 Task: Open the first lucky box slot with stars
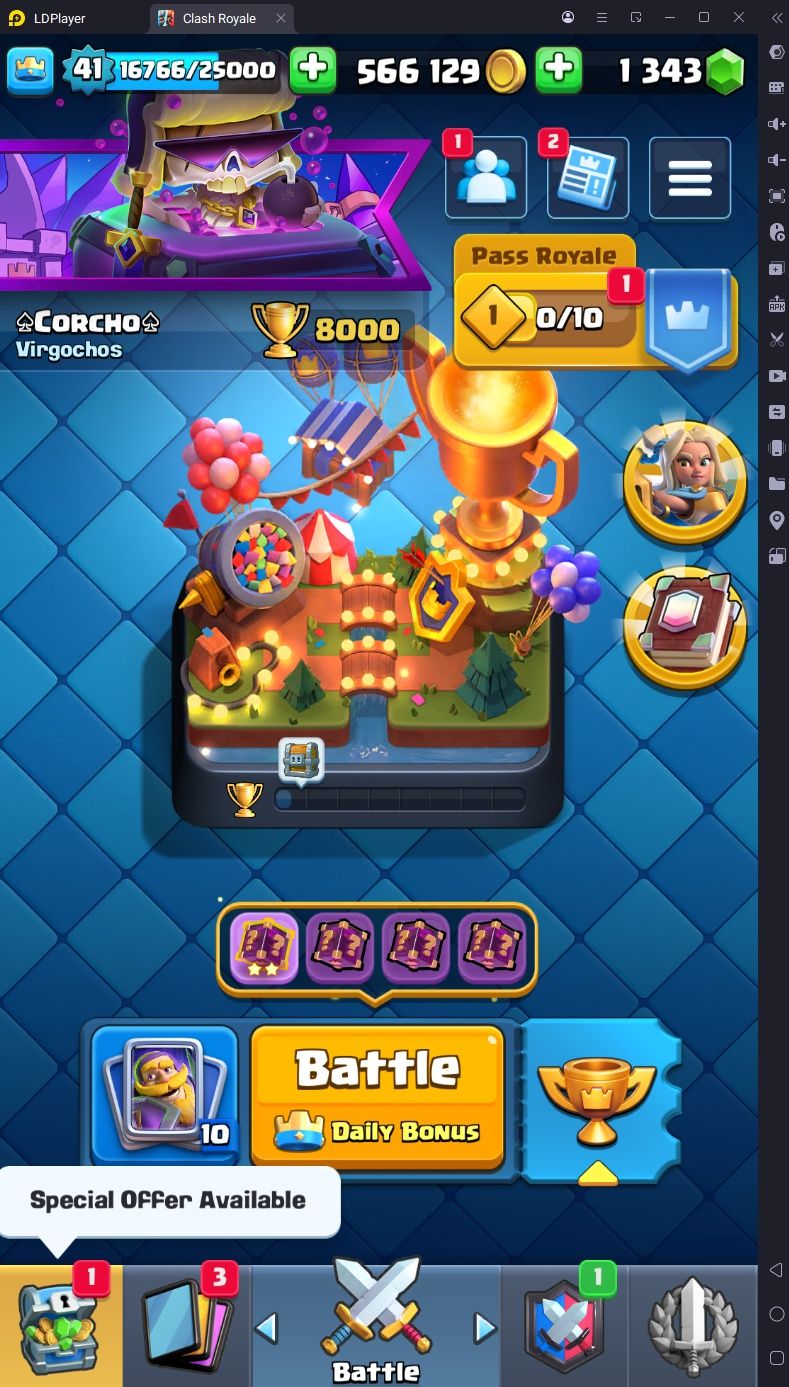[264, 947]
